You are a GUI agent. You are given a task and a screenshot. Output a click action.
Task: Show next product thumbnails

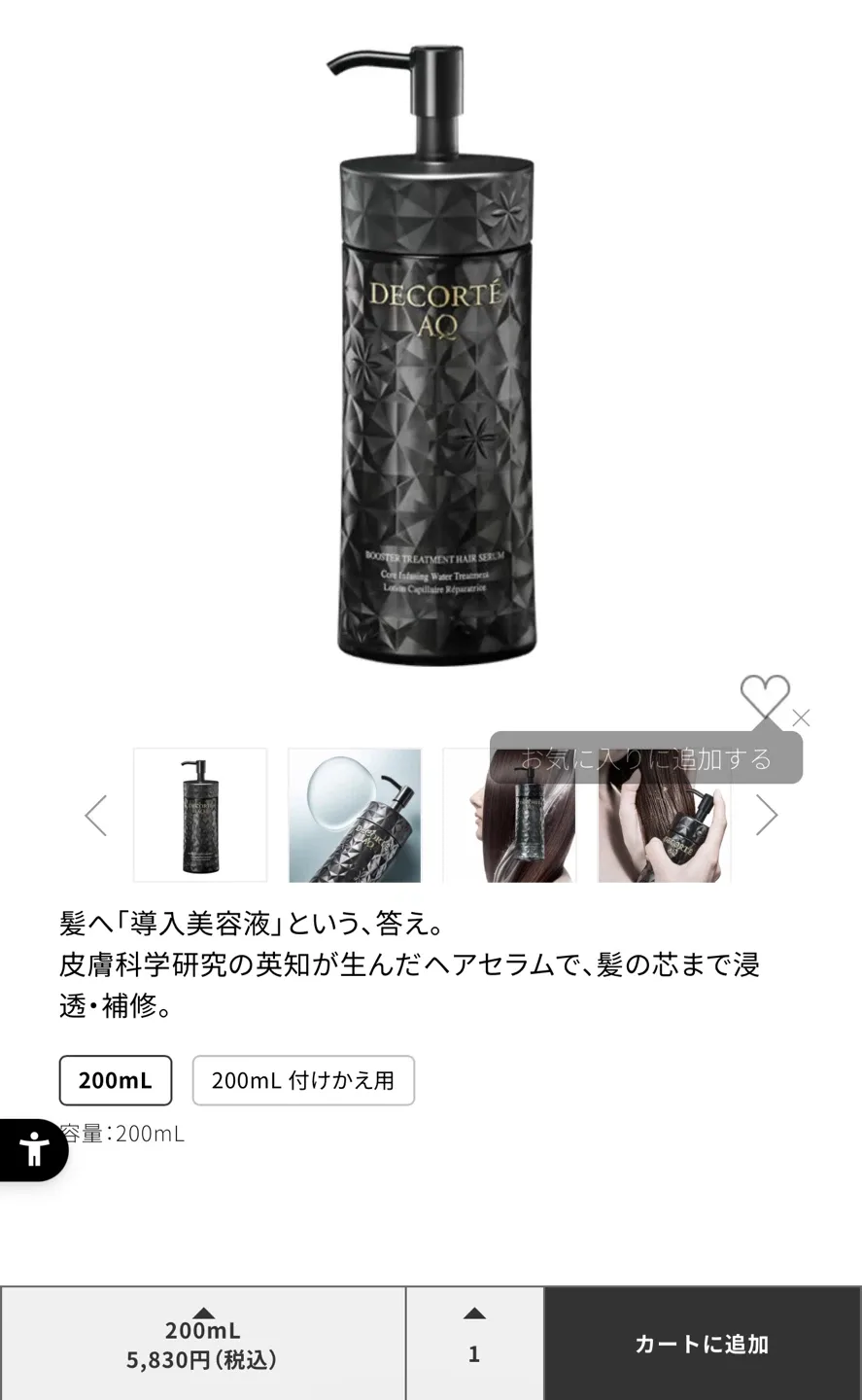(x=767, y=815)
